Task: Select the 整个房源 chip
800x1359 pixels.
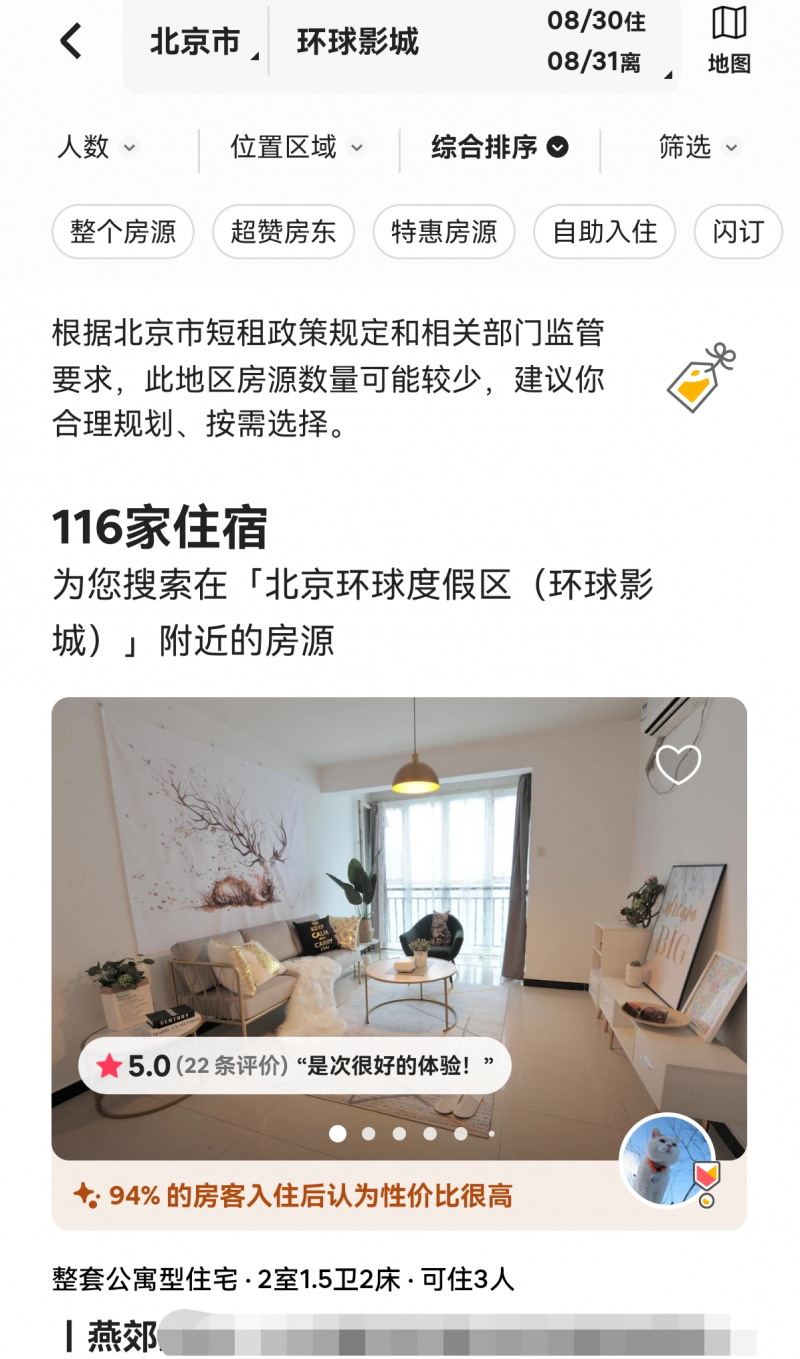Action: coord(123,232)
